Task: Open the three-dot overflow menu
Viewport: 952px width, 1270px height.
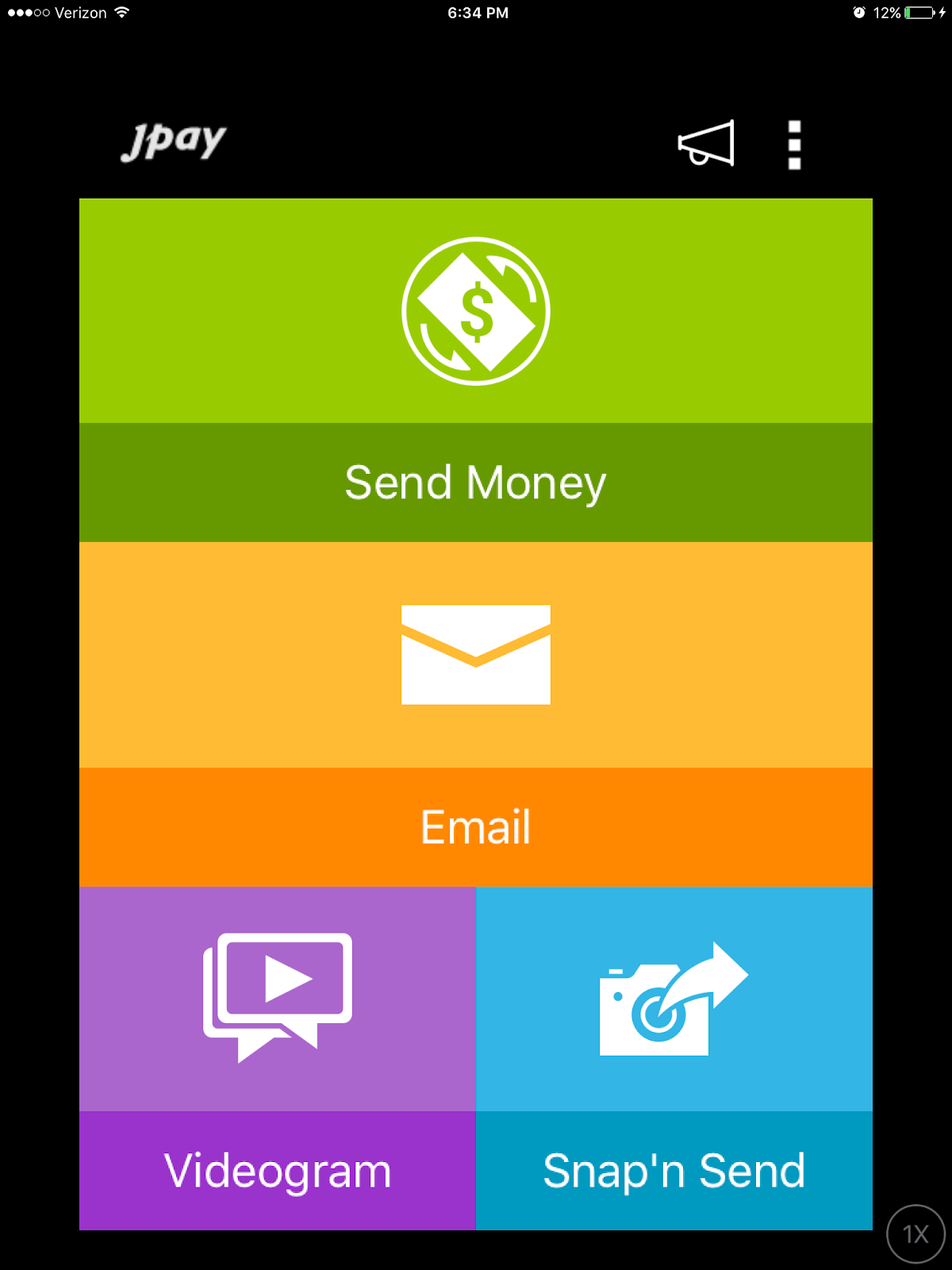Action: [x=794, y=145]
